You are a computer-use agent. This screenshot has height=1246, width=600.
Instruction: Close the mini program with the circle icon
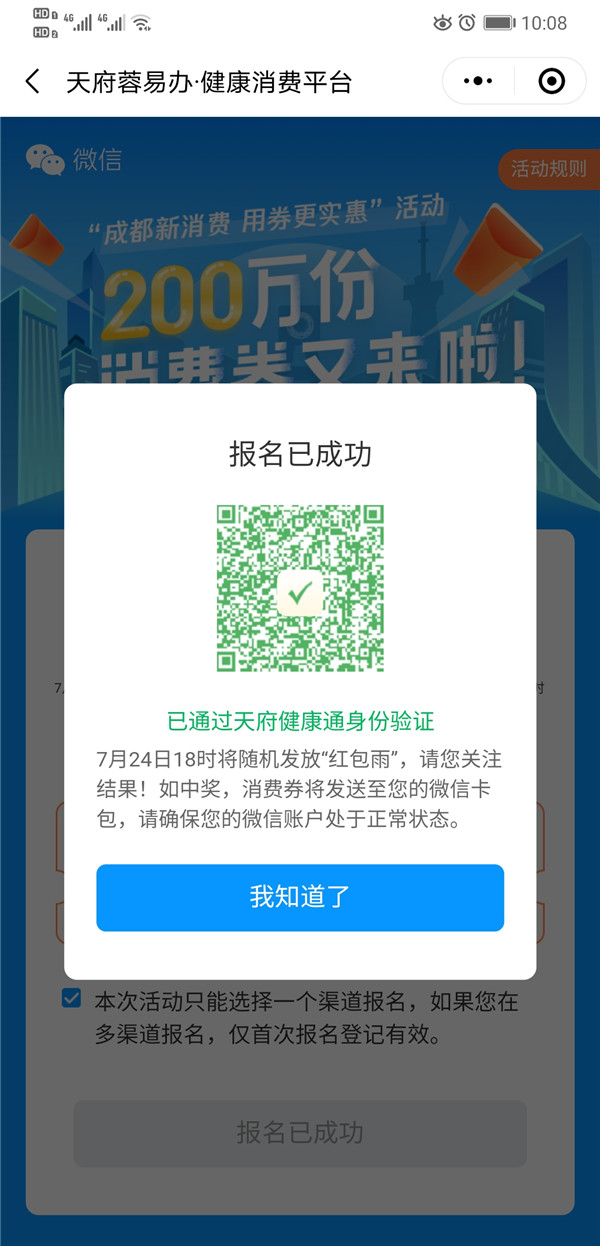[x=551, y=82]
